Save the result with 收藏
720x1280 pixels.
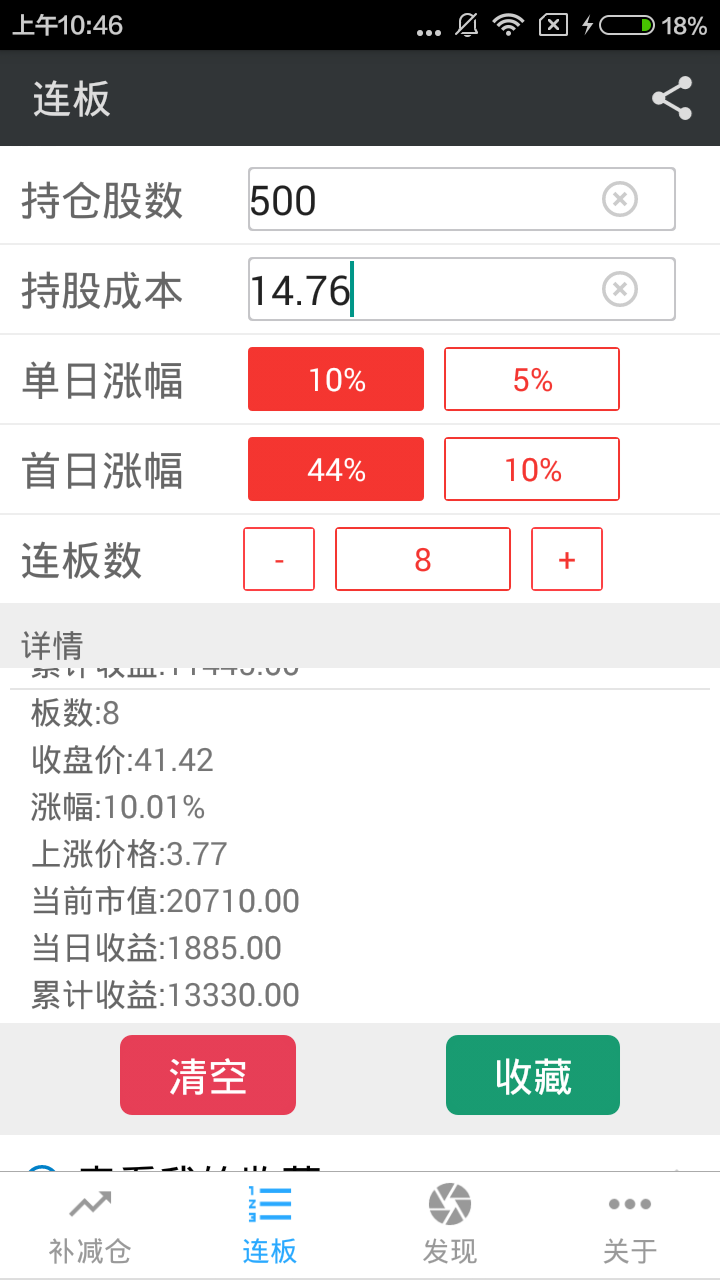coord(533,1075)
